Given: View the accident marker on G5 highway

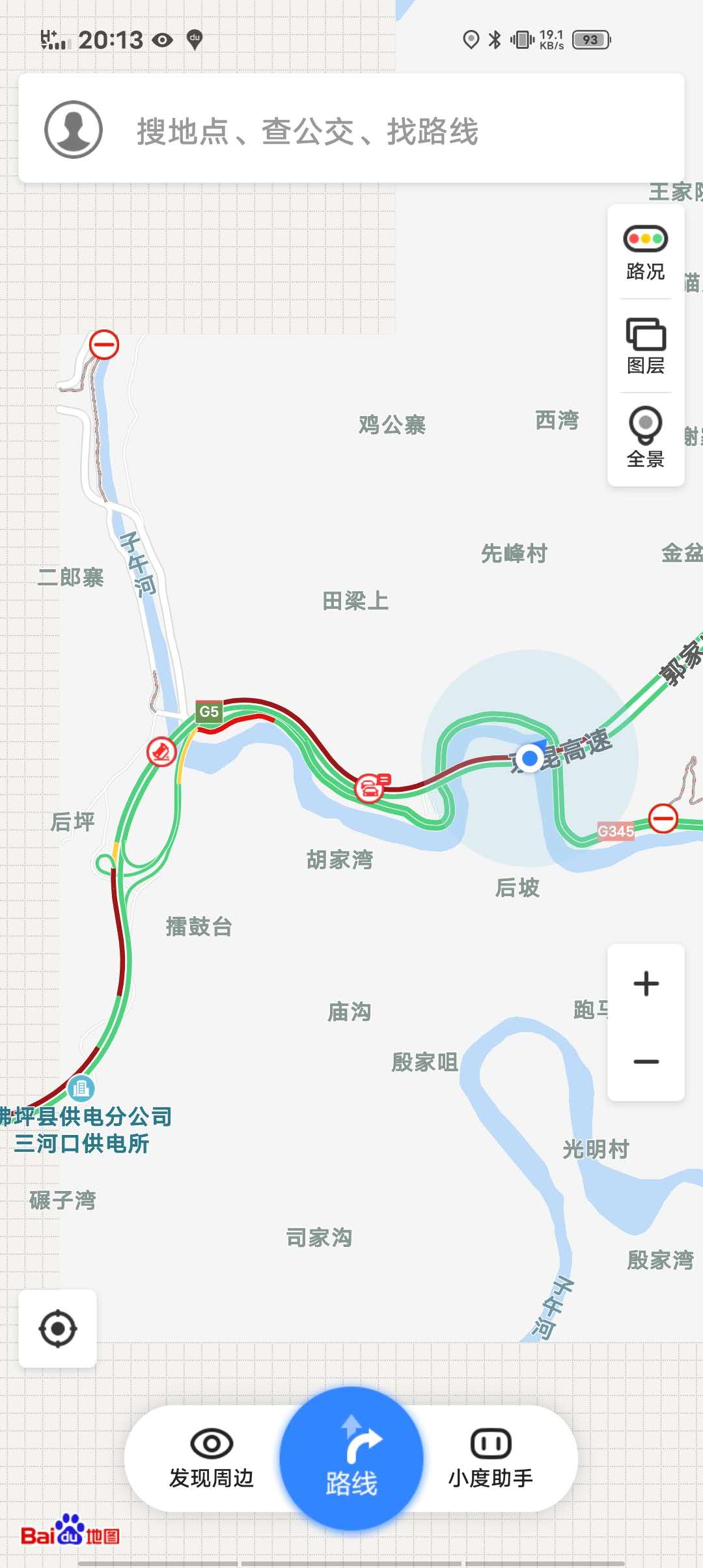Looking at the screenshot, I should (370, 787).
